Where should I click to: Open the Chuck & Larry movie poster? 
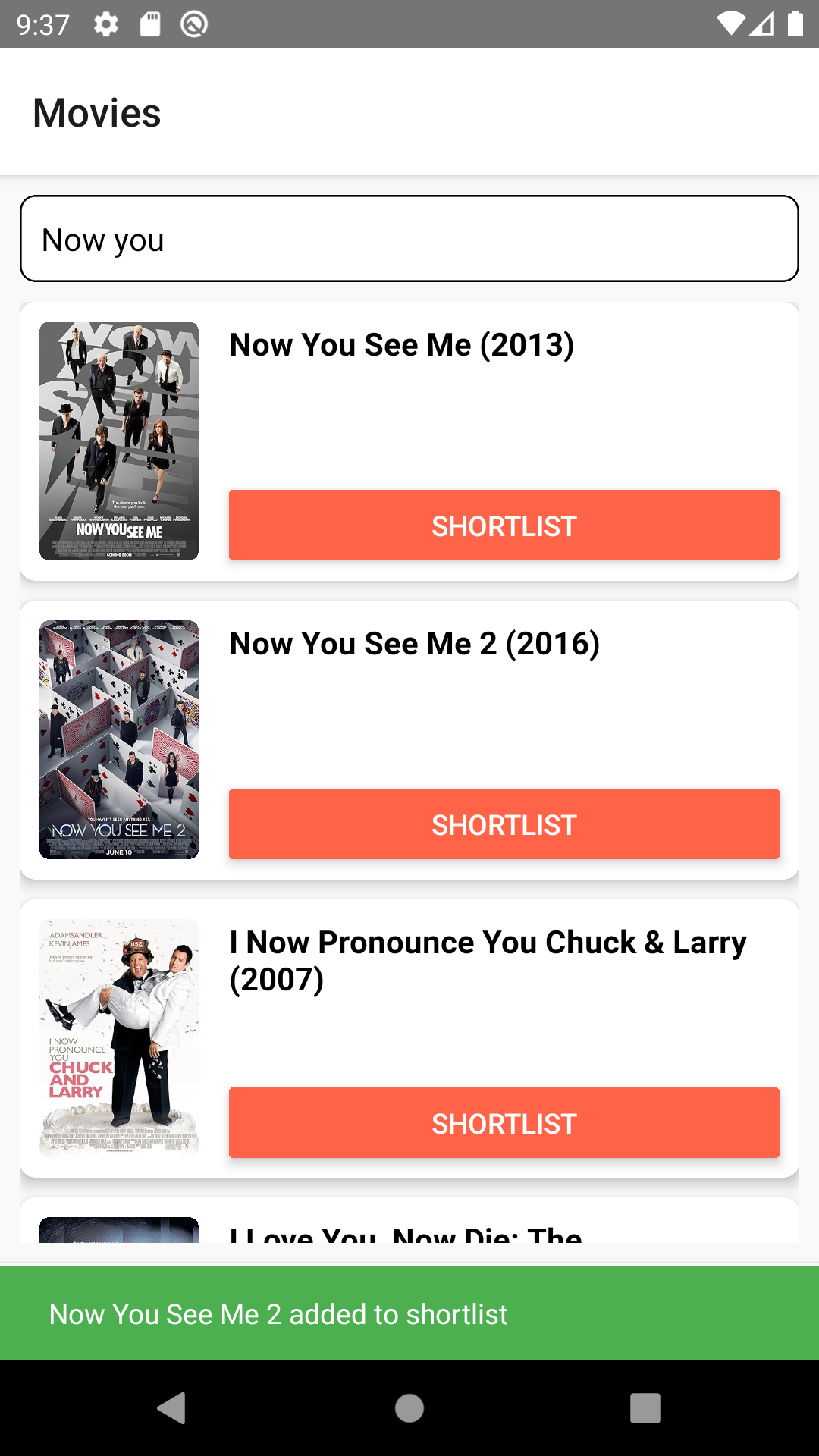pyautogui.click(x=119, y=1038)
